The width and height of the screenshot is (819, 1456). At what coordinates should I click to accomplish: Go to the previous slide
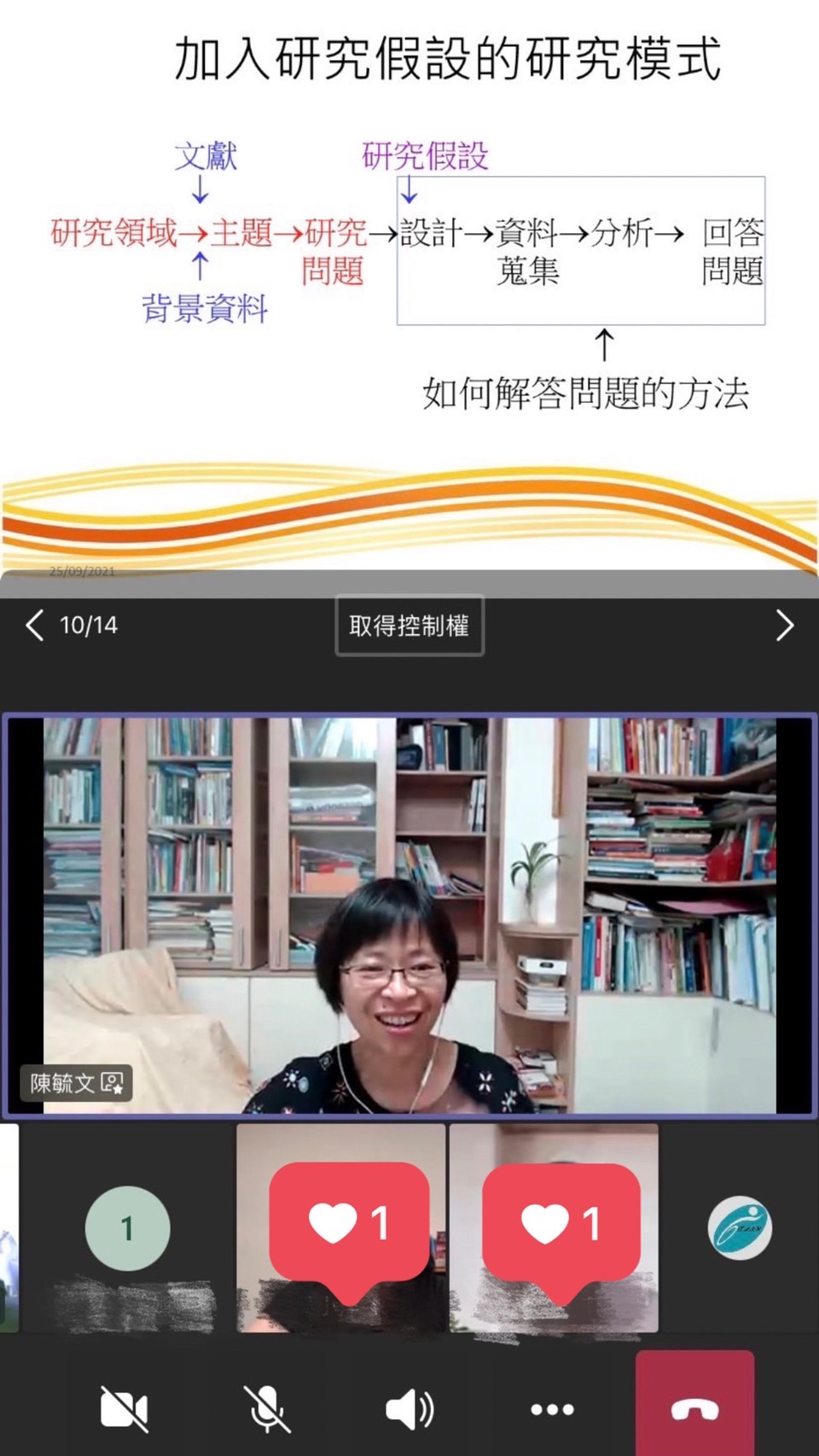pos(35,626)
